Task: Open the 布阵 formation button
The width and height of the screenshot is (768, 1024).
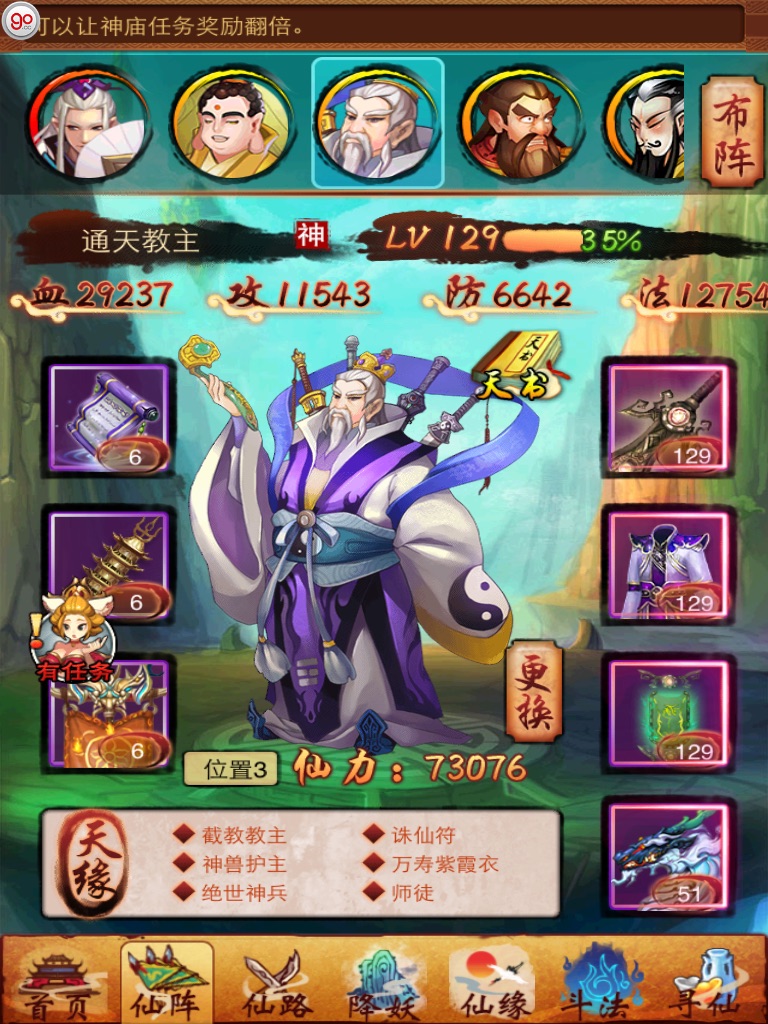Action: [732, 130]
